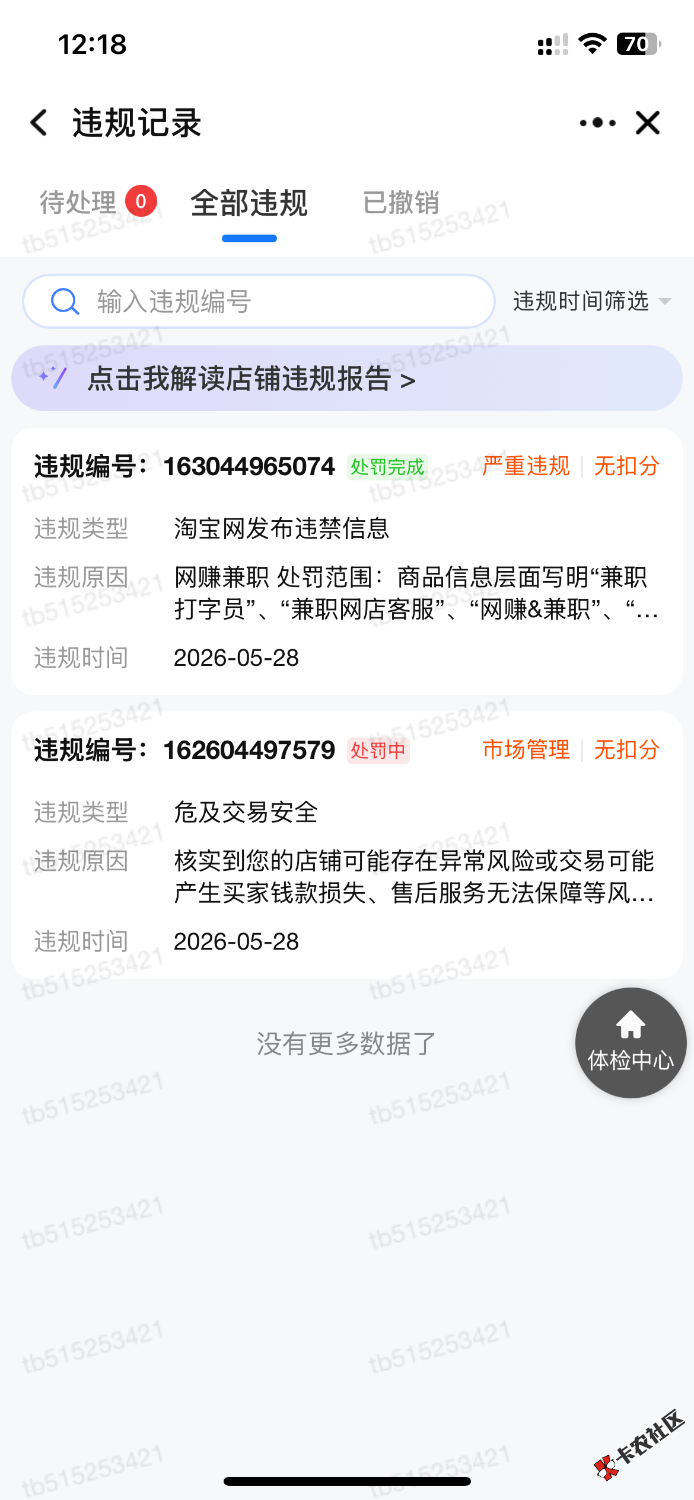Viewport: 694px width, 1500px height.
Task: Tap the 输入违规编号 search field
Action: pos(259,301)
